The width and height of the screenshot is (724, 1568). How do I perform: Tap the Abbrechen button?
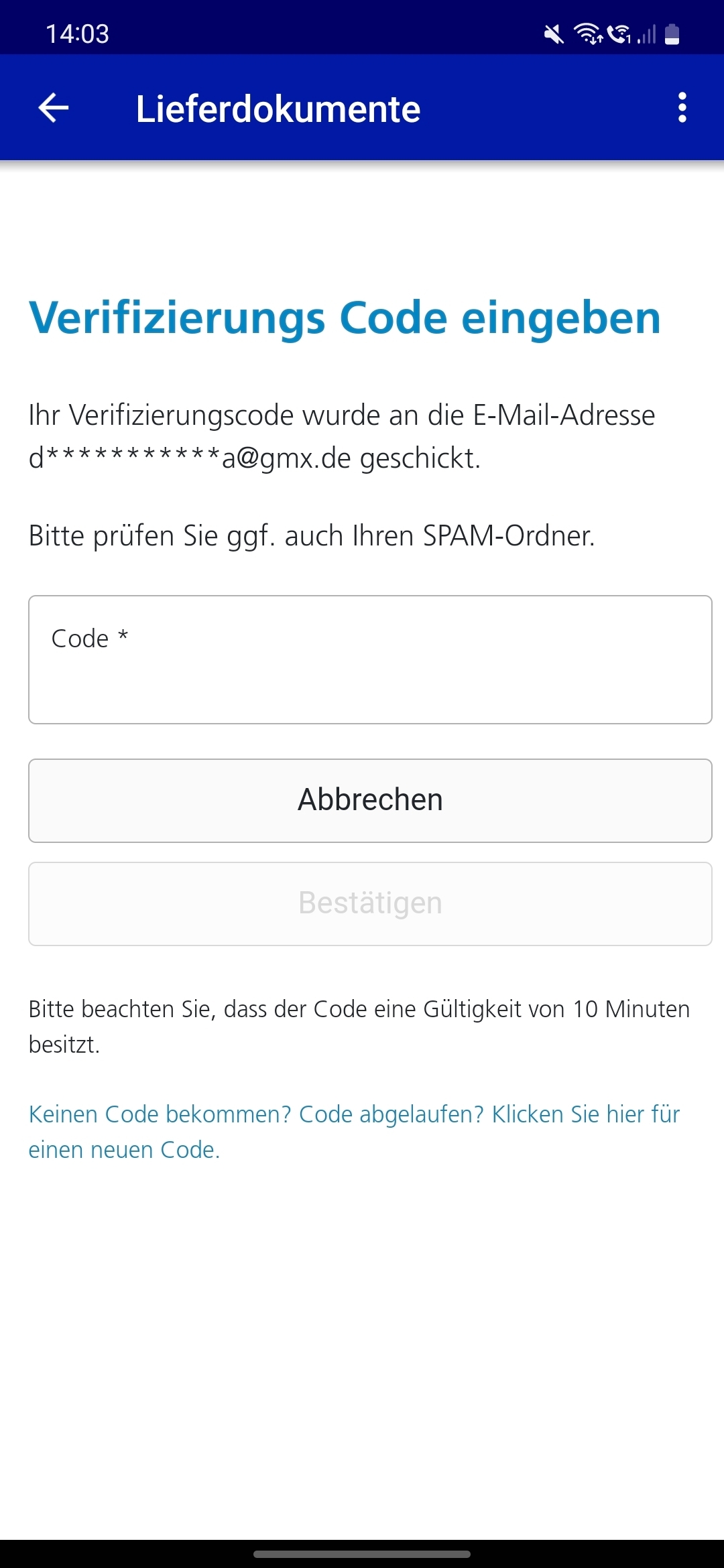370,800
